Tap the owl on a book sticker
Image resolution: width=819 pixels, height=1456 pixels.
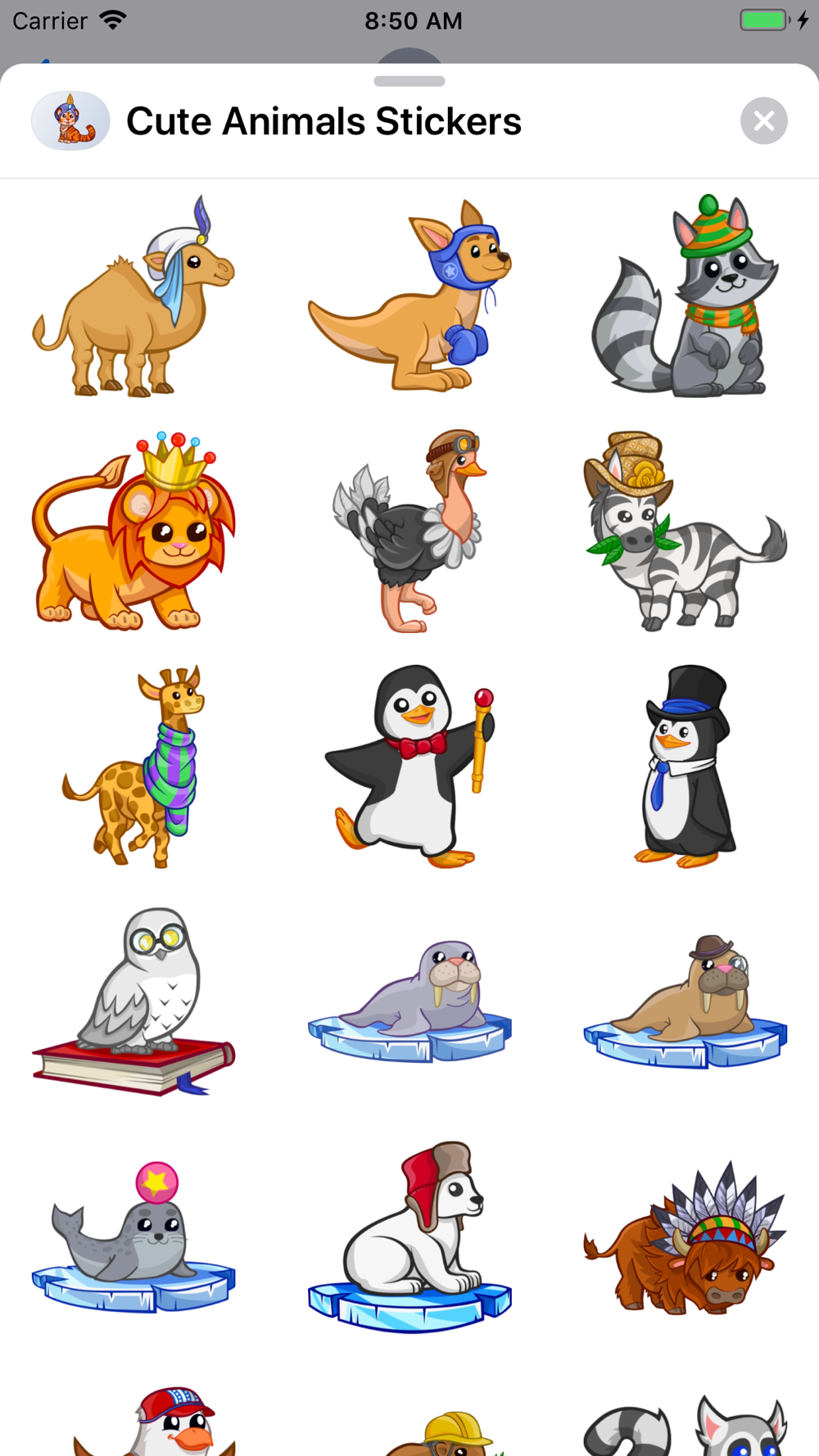133,1001
